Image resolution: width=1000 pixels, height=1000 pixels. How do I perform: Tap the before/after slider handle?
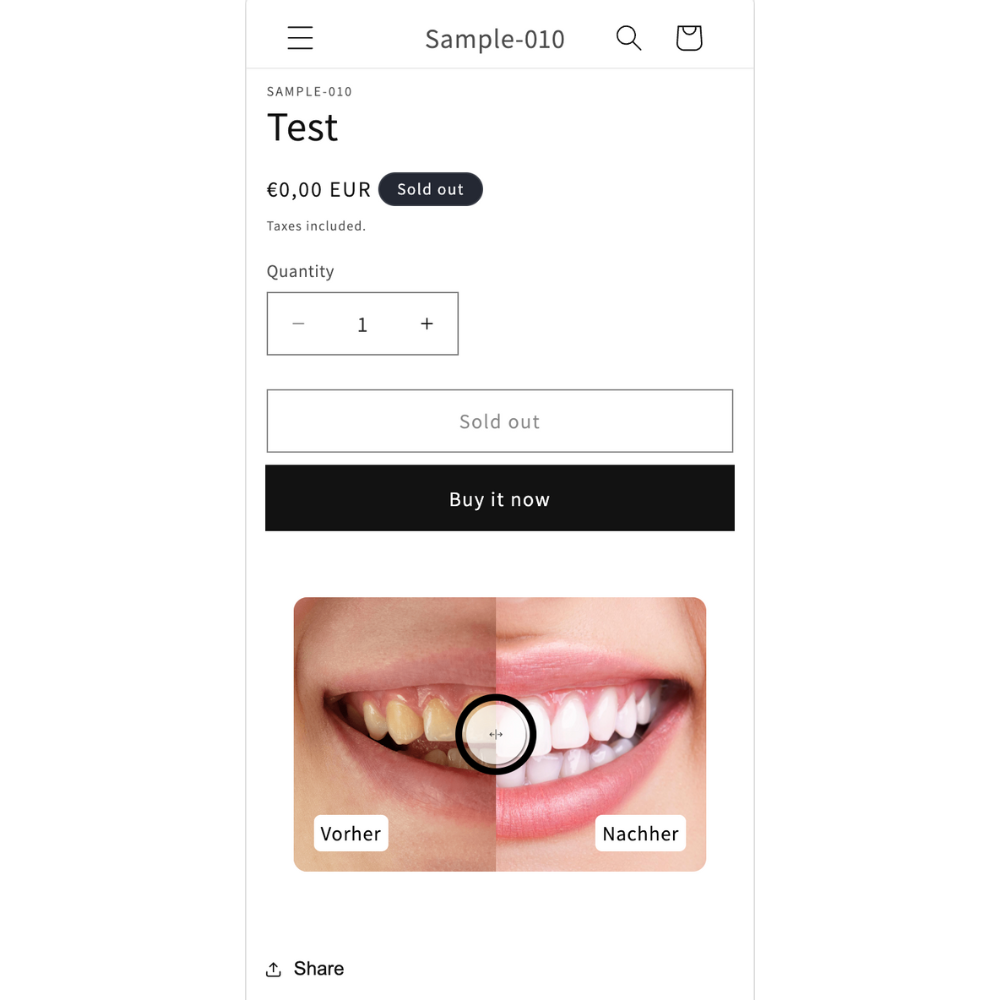point(496,734)
